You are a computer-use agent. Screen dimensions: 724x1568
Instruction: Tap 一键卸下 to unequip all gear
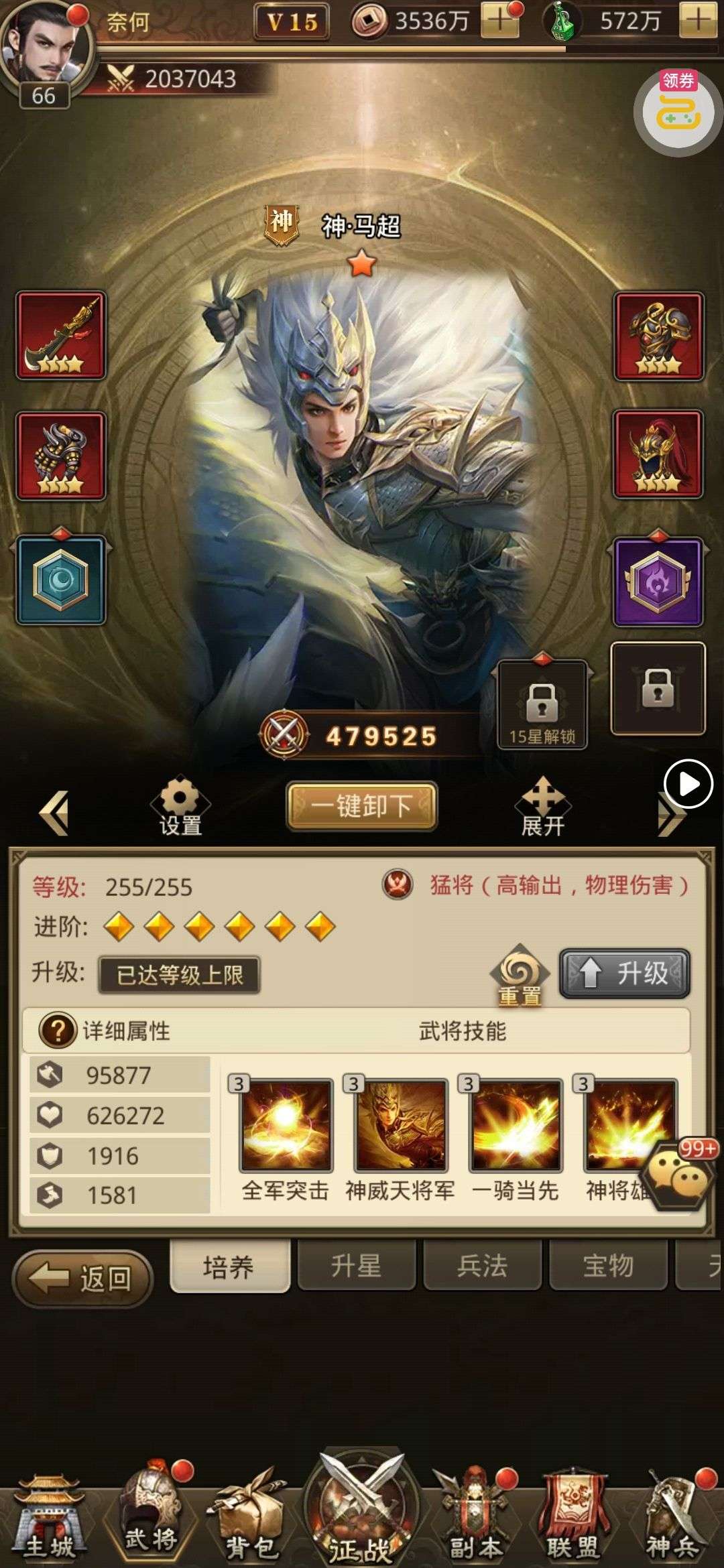click(362, 806)
